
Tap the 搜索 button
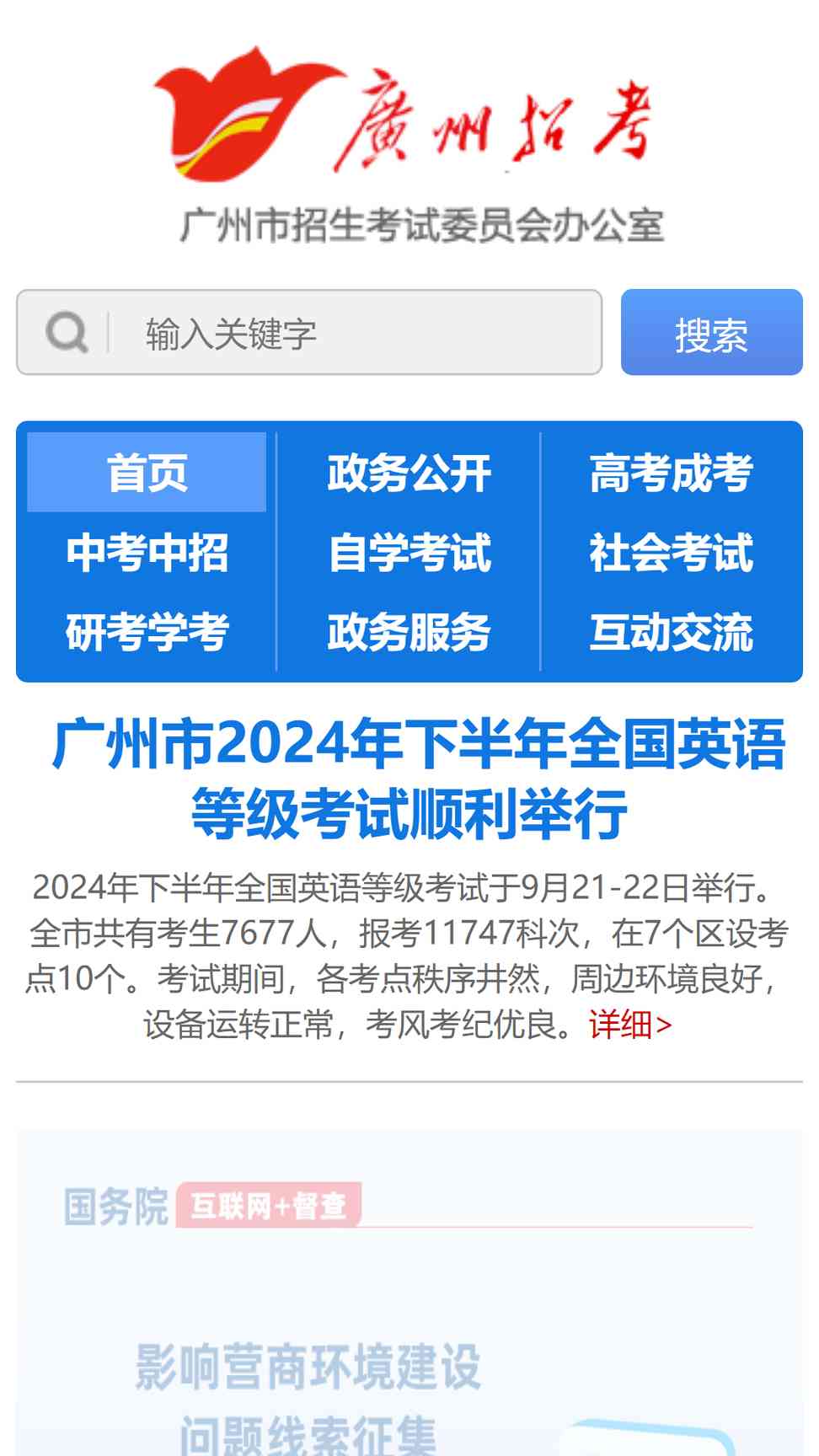tap(711, 333)
